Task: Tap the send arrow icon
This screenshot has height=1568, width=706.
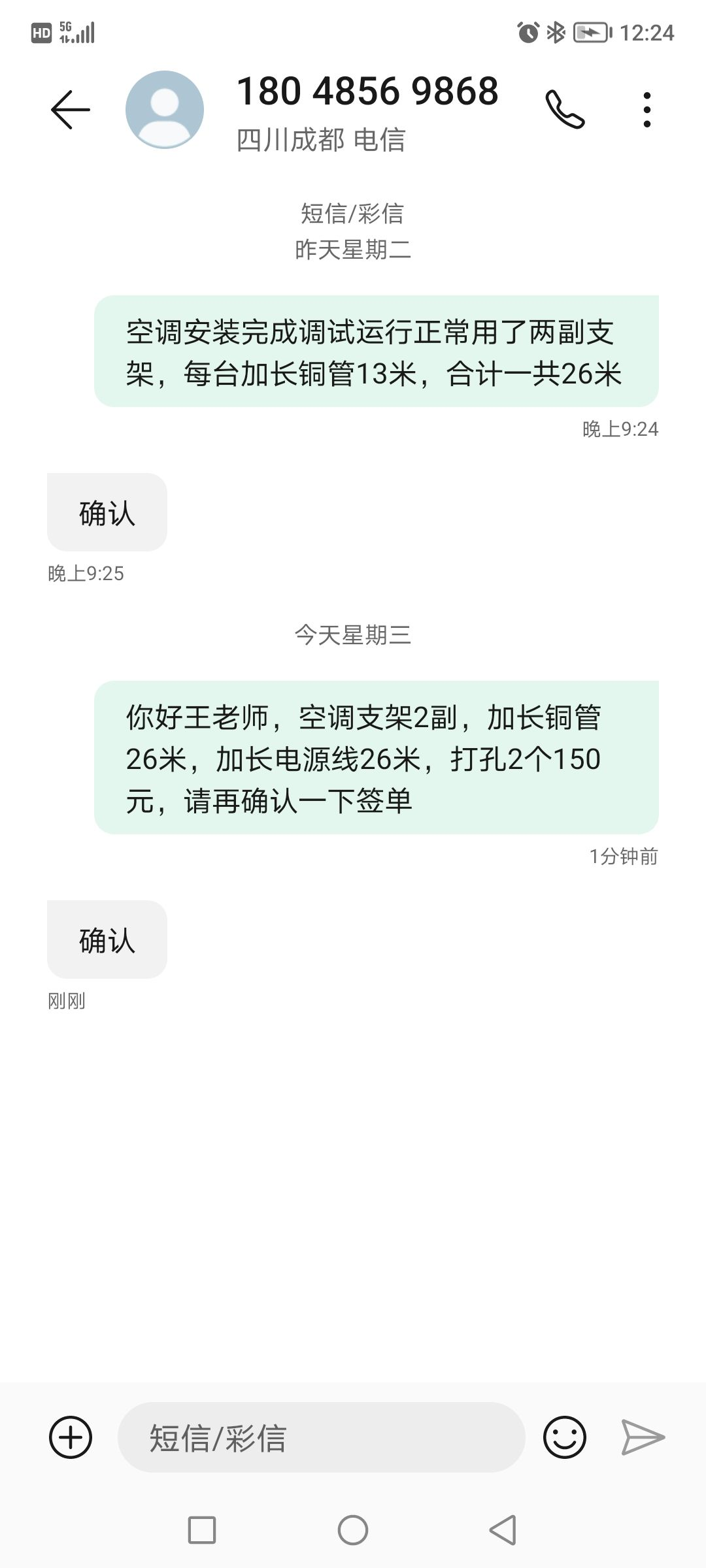Action: (x=643, y=1437)
